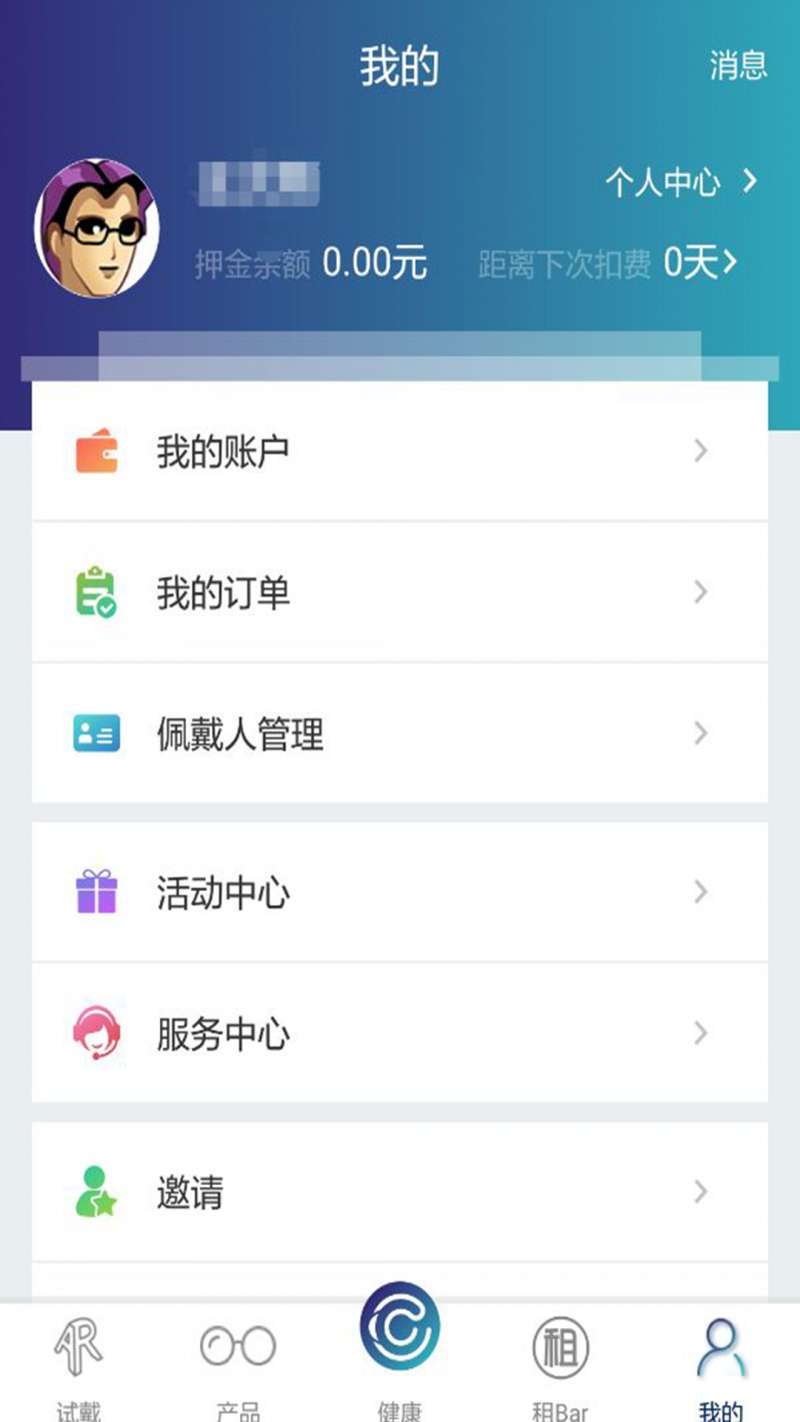Open 活动中心 row
The height and width of the screenshot is (1422, 800).
(400, 892)
